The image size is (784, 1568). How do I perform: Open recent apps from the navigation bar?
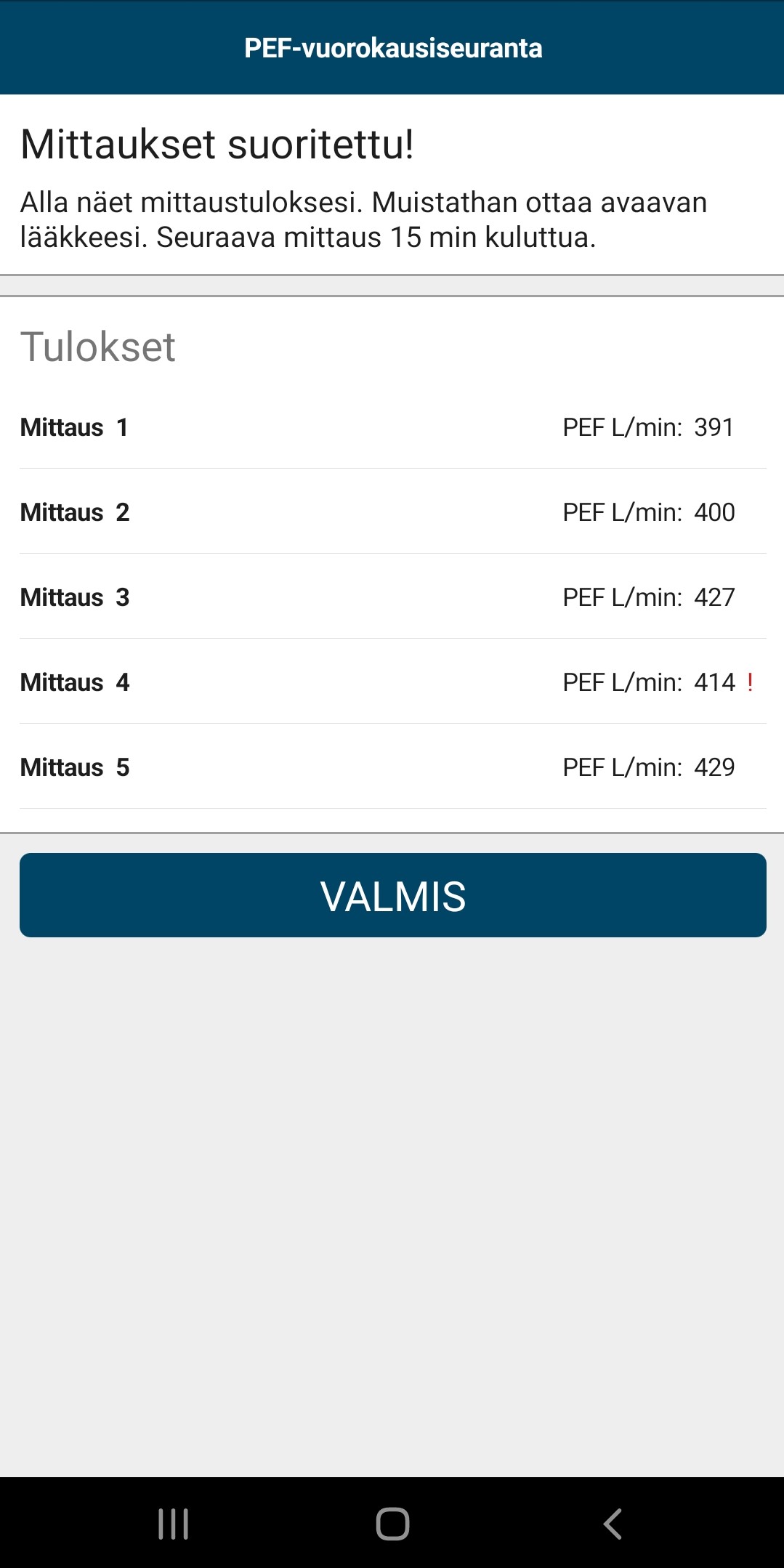click(173, 1524)
